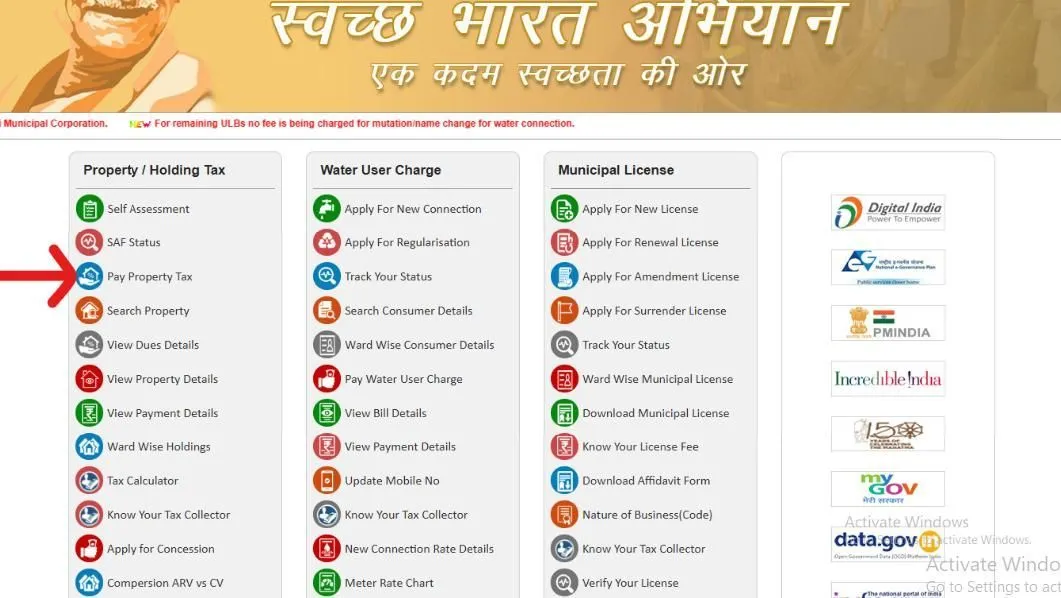The image size is (1061, 598).
Task: Tap Update Mobile No
Action: tap(391, 481)
